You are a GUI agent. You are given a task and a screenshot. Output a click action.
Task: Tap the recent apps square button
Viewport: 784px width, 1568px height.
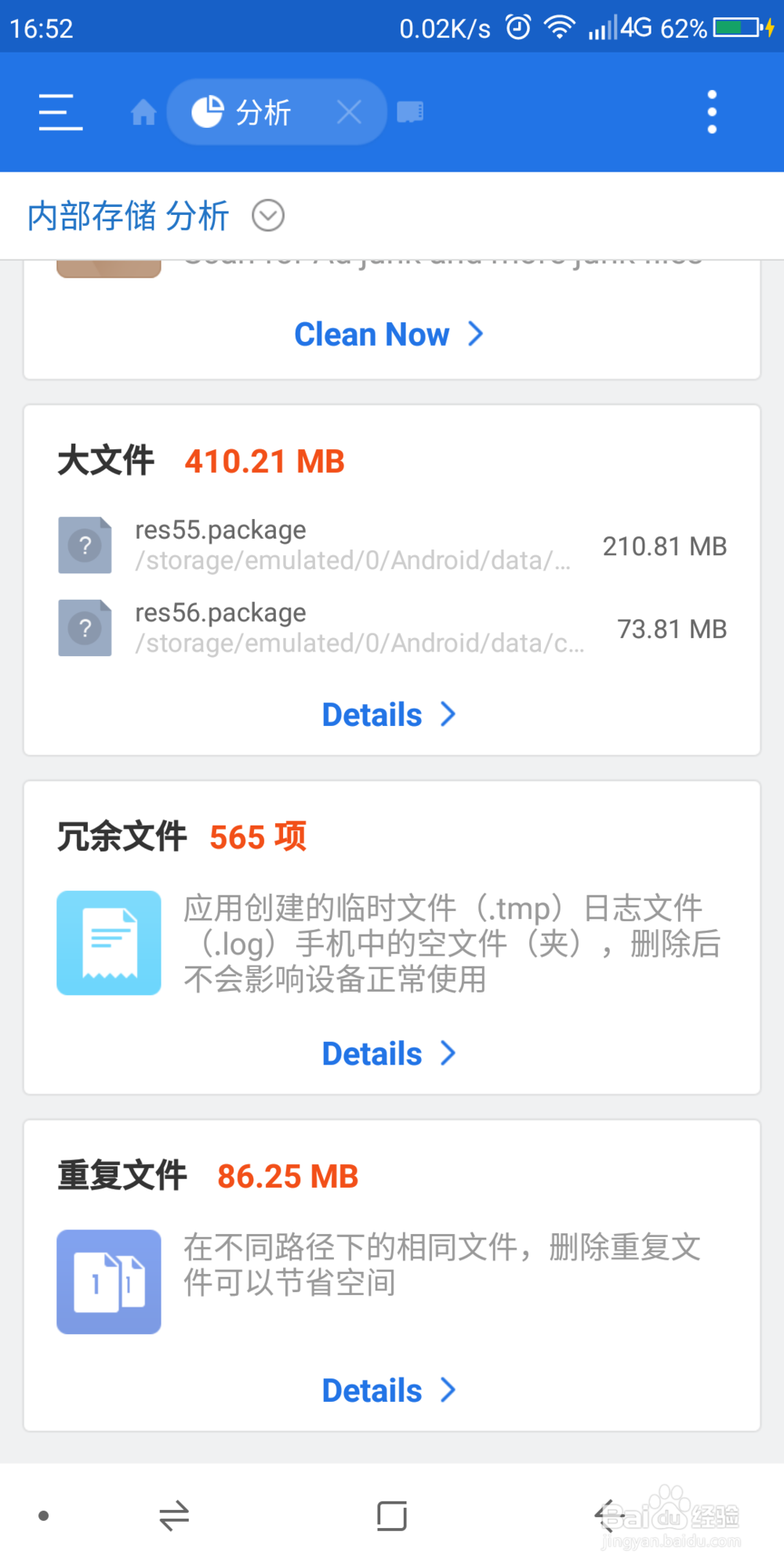click(391, 1515)
